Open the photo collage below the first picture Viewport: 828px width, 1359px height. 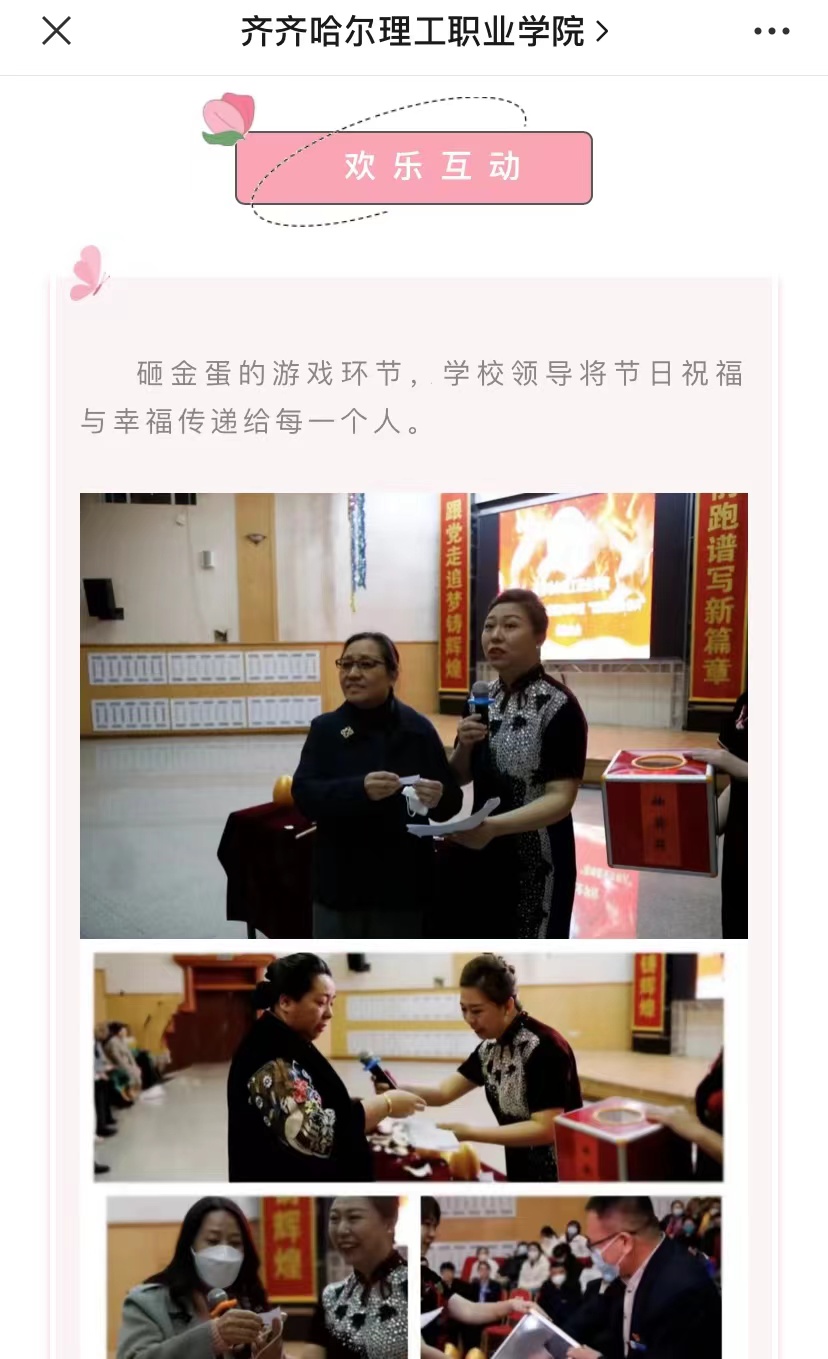point(414,1150)
